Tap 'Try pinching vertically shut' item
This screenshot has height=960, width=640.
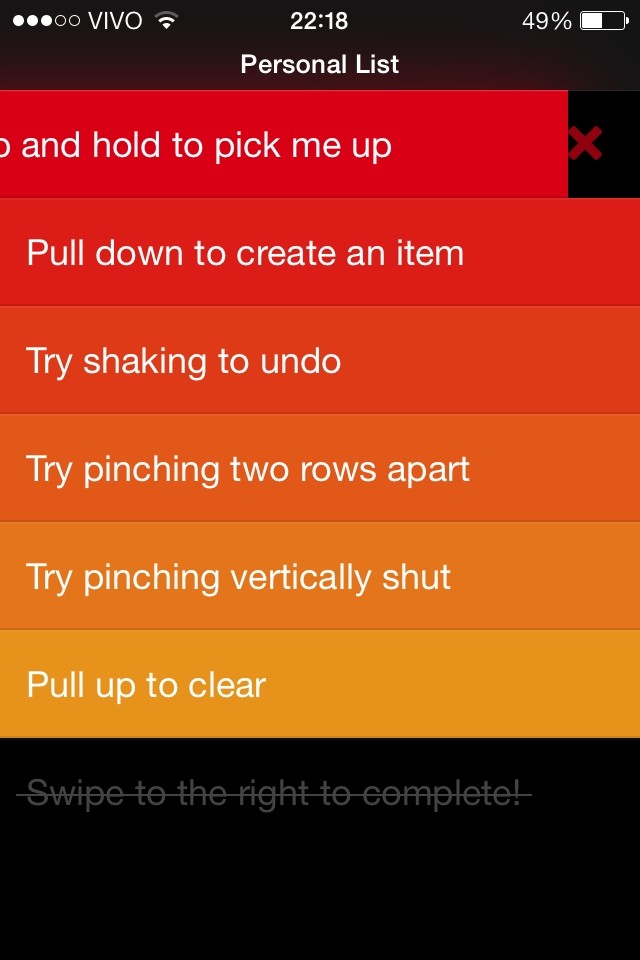238,577
